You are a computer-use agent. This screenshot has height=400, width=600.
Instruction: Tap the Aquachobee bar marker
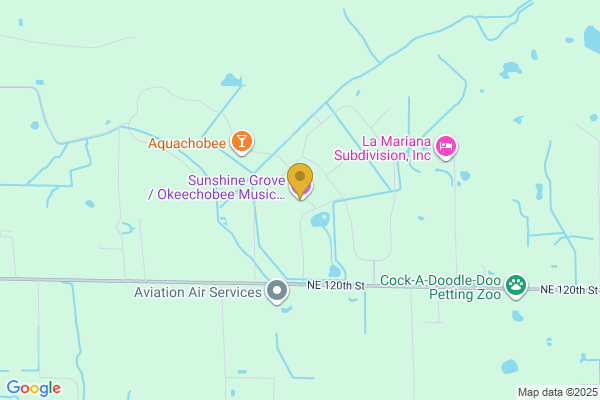point(241,143)
